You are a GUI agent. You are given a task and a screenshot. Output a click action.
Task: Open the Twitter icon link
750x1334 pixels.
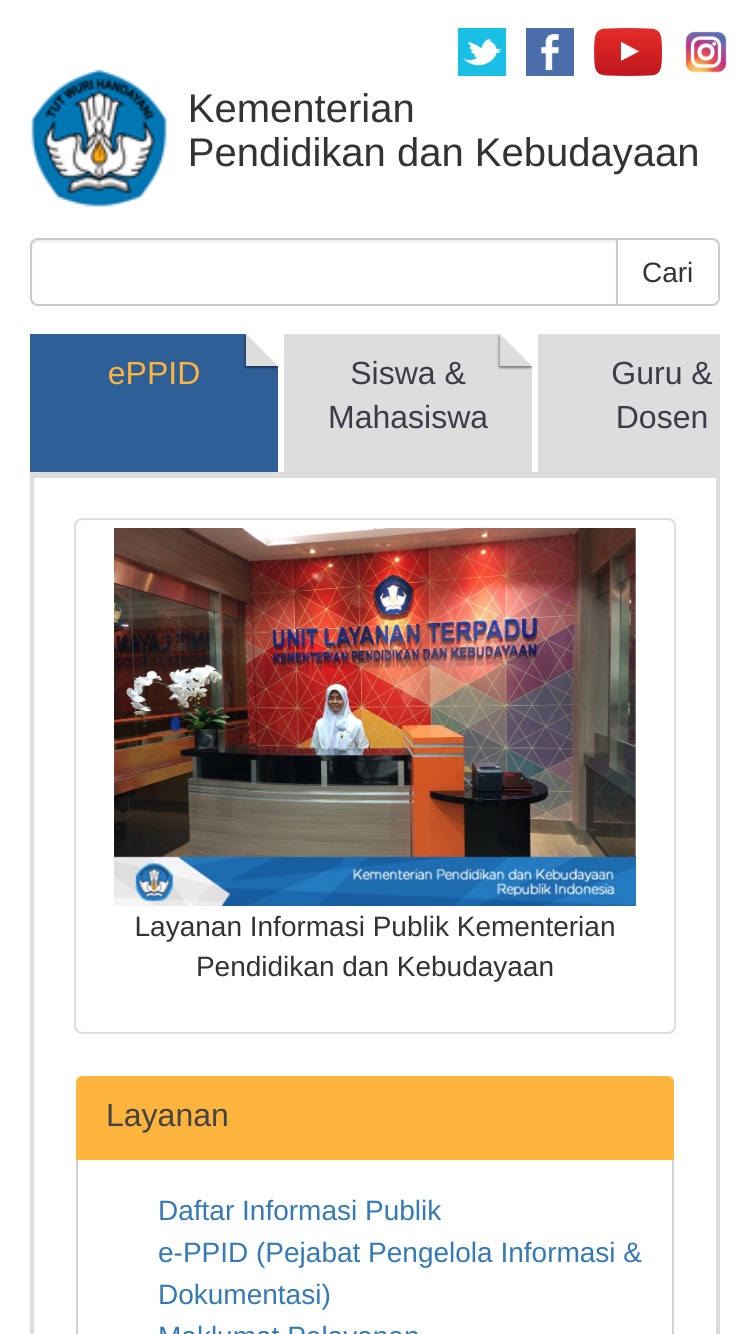[482, 52]
